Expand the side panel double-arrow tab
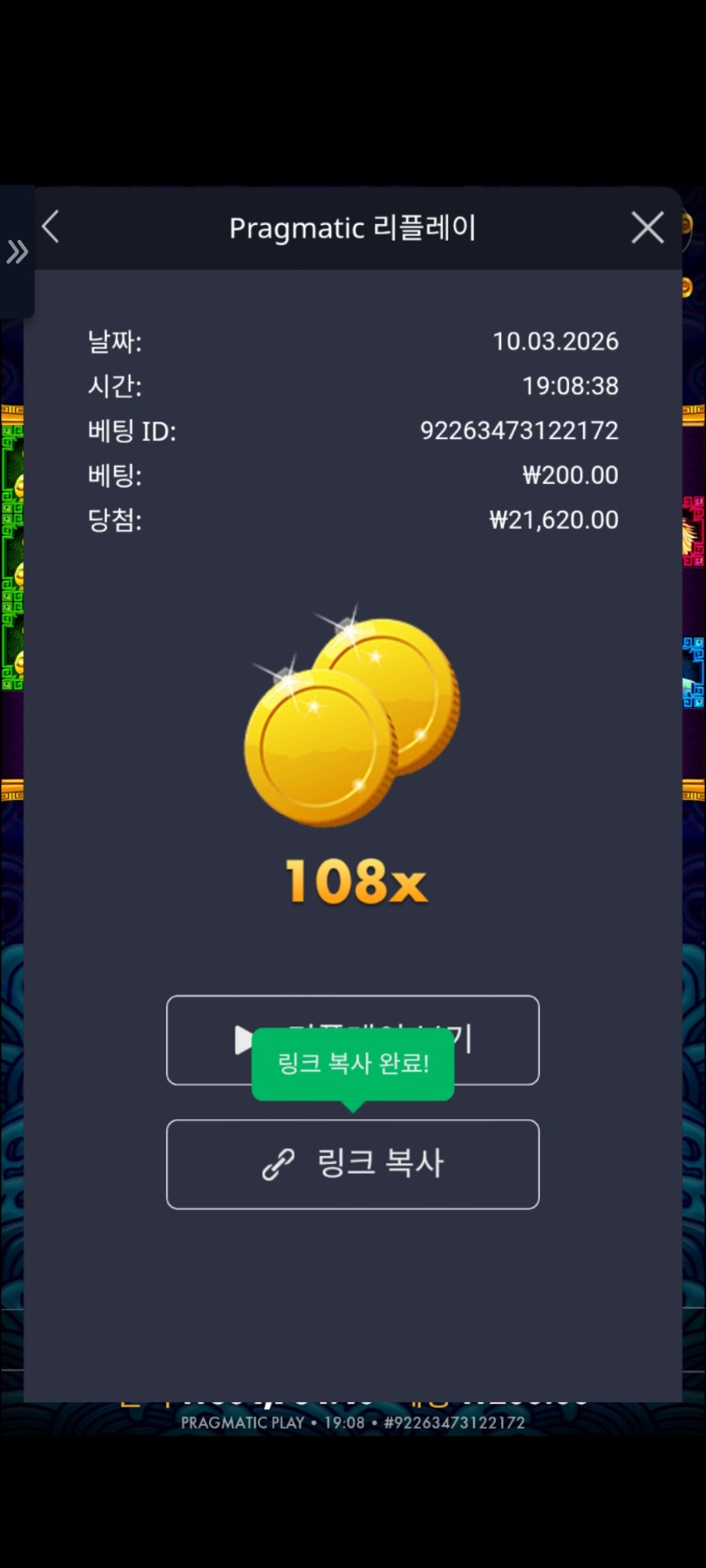706x1568 pixels. [x=17, y=252]
